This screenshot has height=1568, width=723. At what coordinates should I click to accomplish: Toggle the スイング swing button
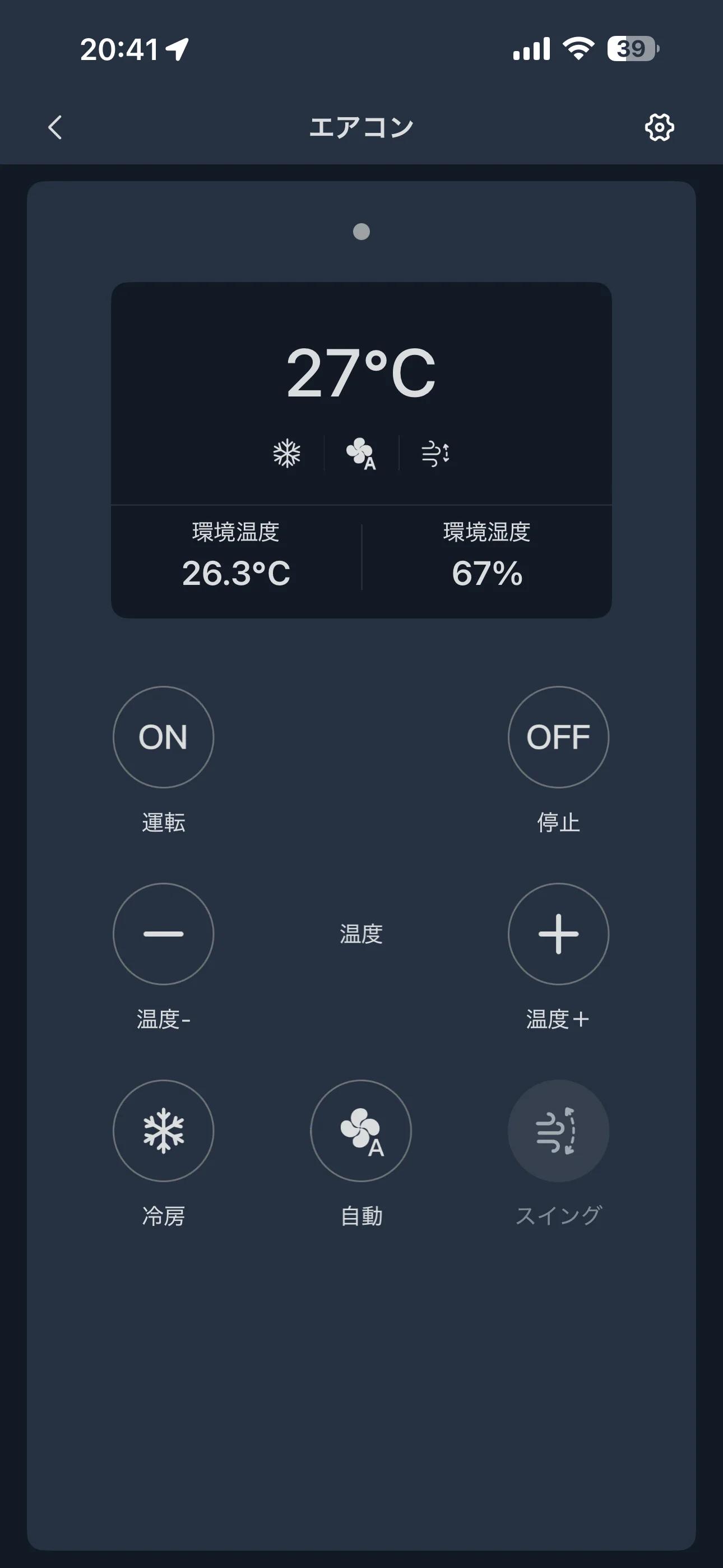[x=558, y=1131]
